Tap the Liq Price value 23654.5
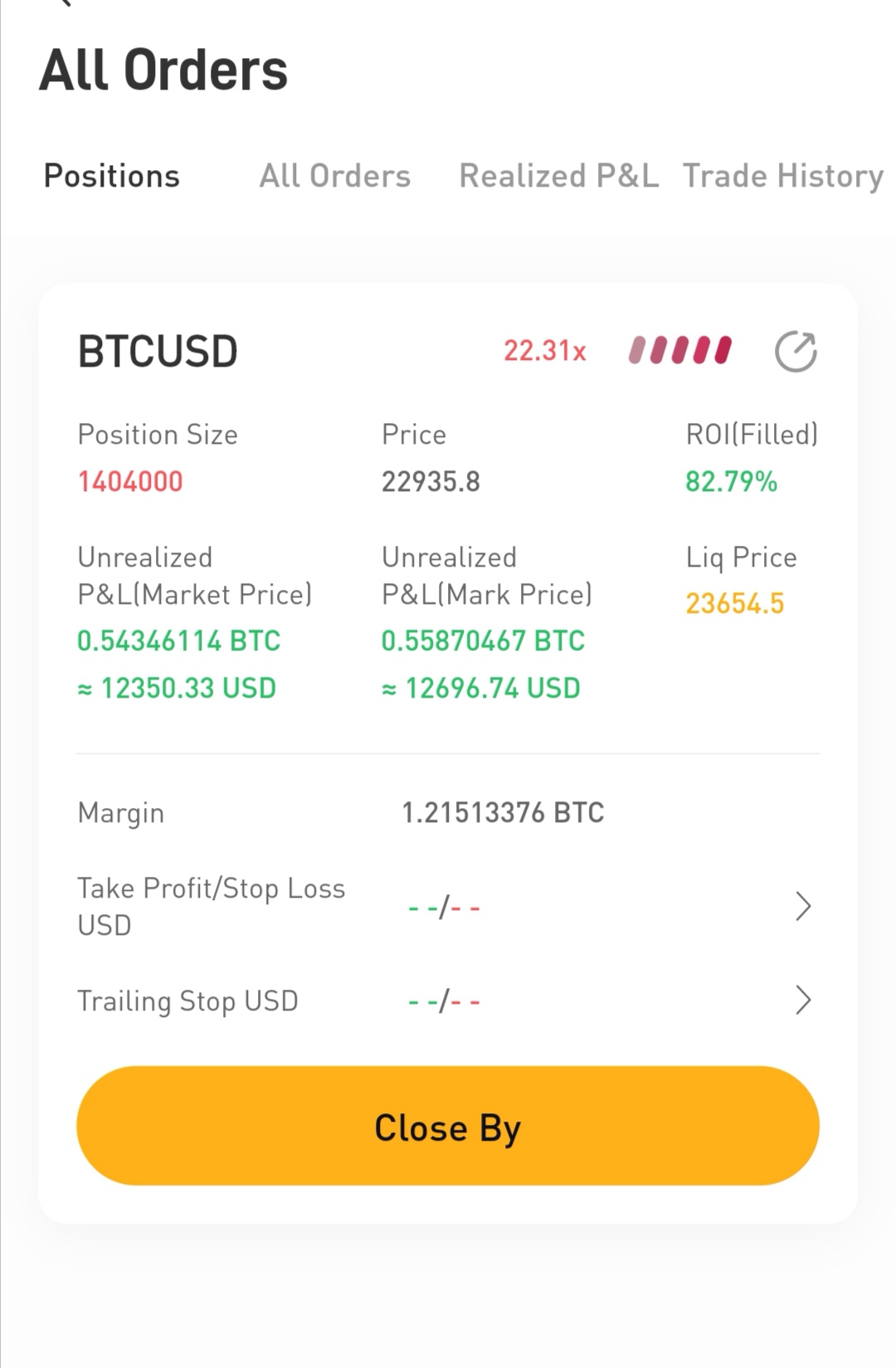This screenshot has height=1368, width=896. coord(734,603)
